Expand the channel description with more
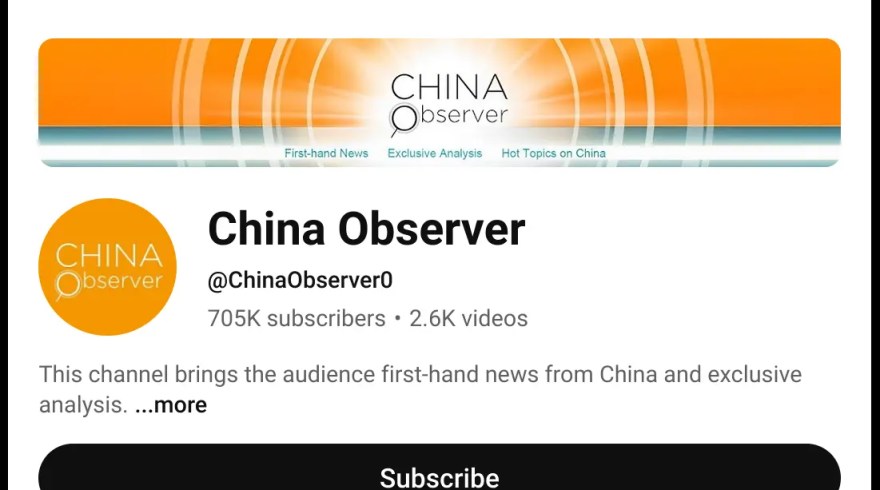 point(171,405)
